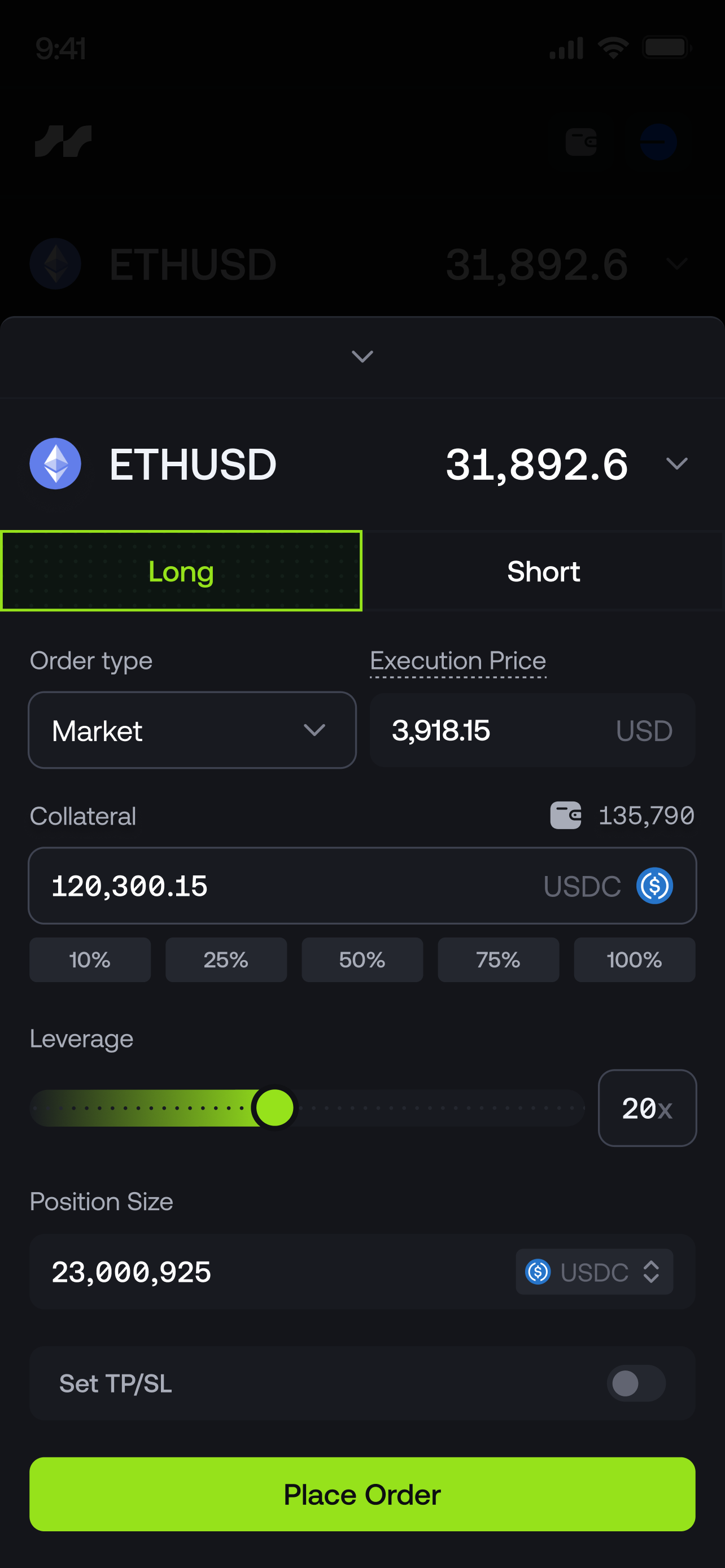Expand the ETHUSD pair selector chevron
The image size is (725, 1568).
(676, 464)
